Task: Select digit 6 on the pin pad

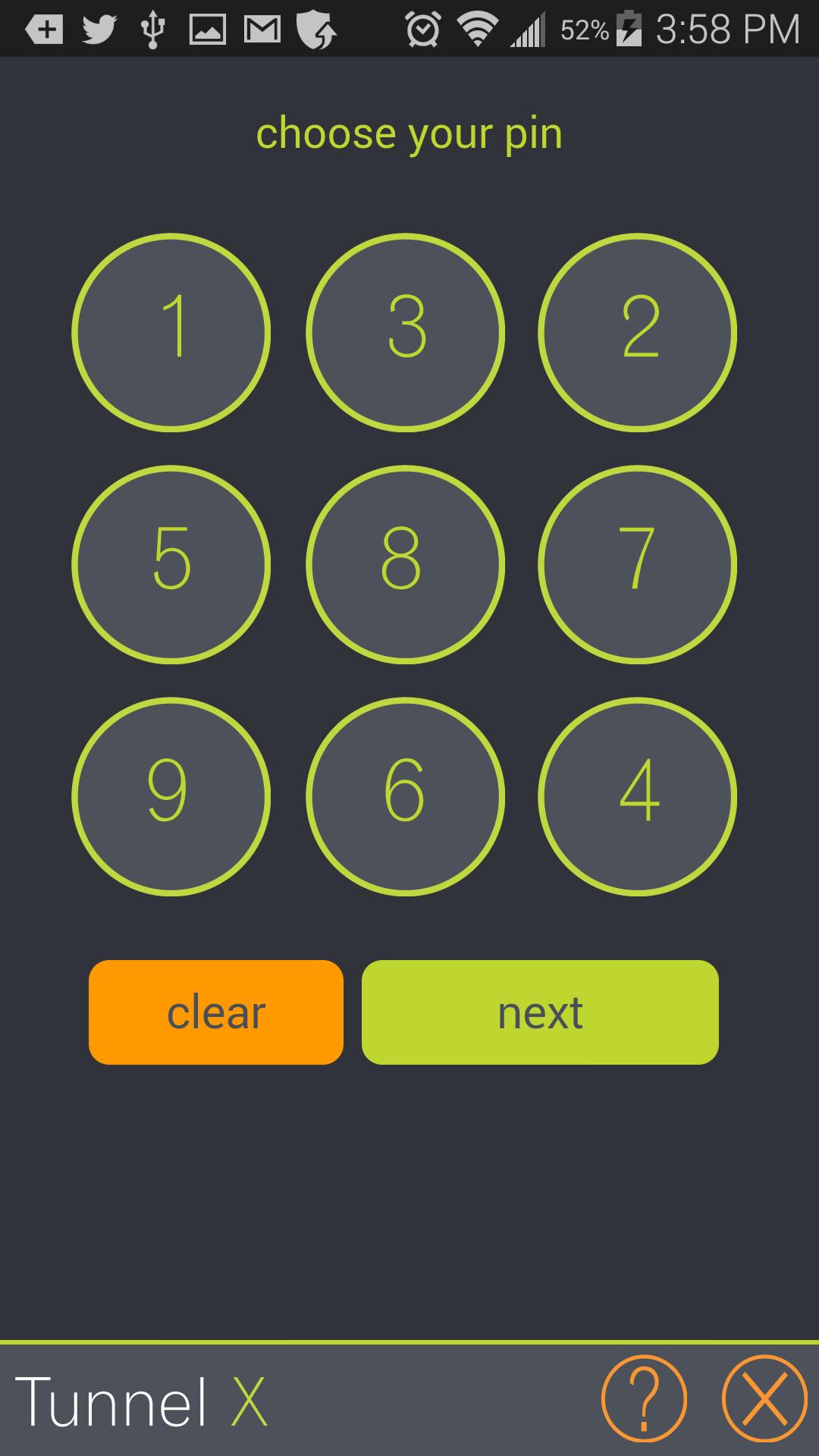Action: point(405,796)
